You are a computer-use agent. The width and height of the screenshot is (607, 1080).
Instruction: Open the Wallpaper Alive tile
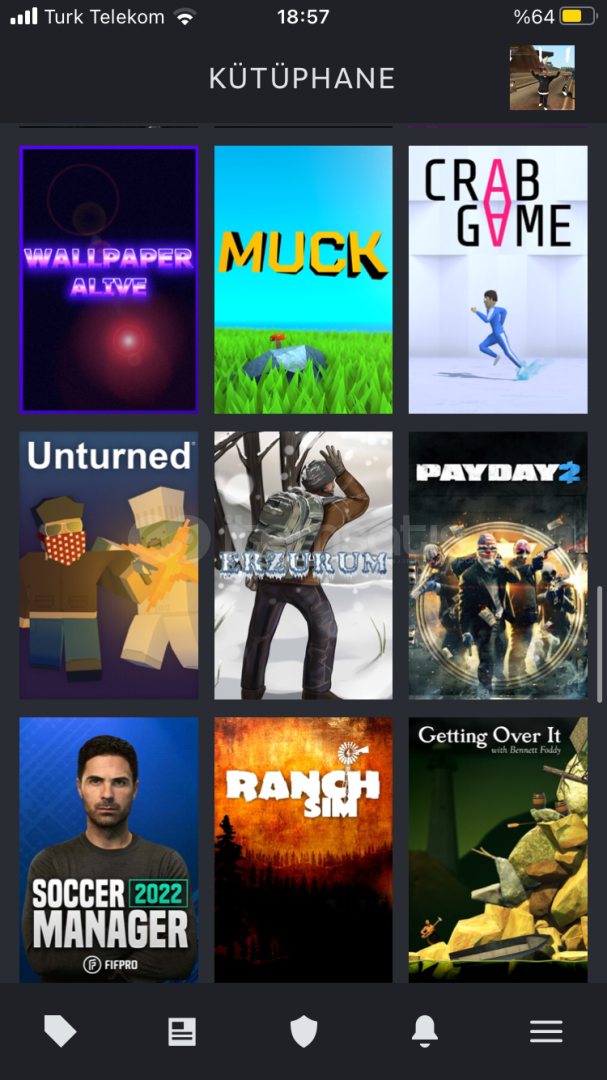109,279
